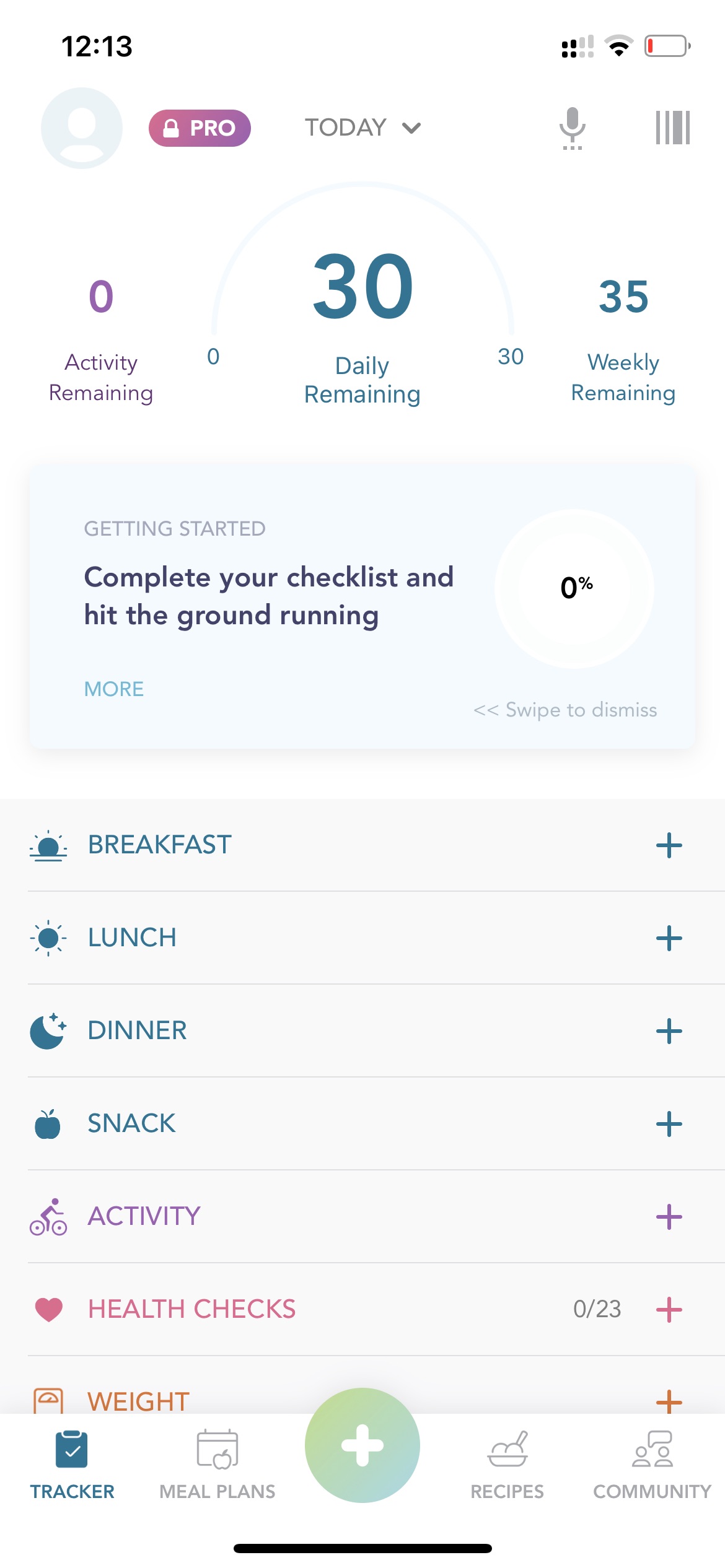Select the Tracker tab

pyautogui.click(x=72, y=1465)
